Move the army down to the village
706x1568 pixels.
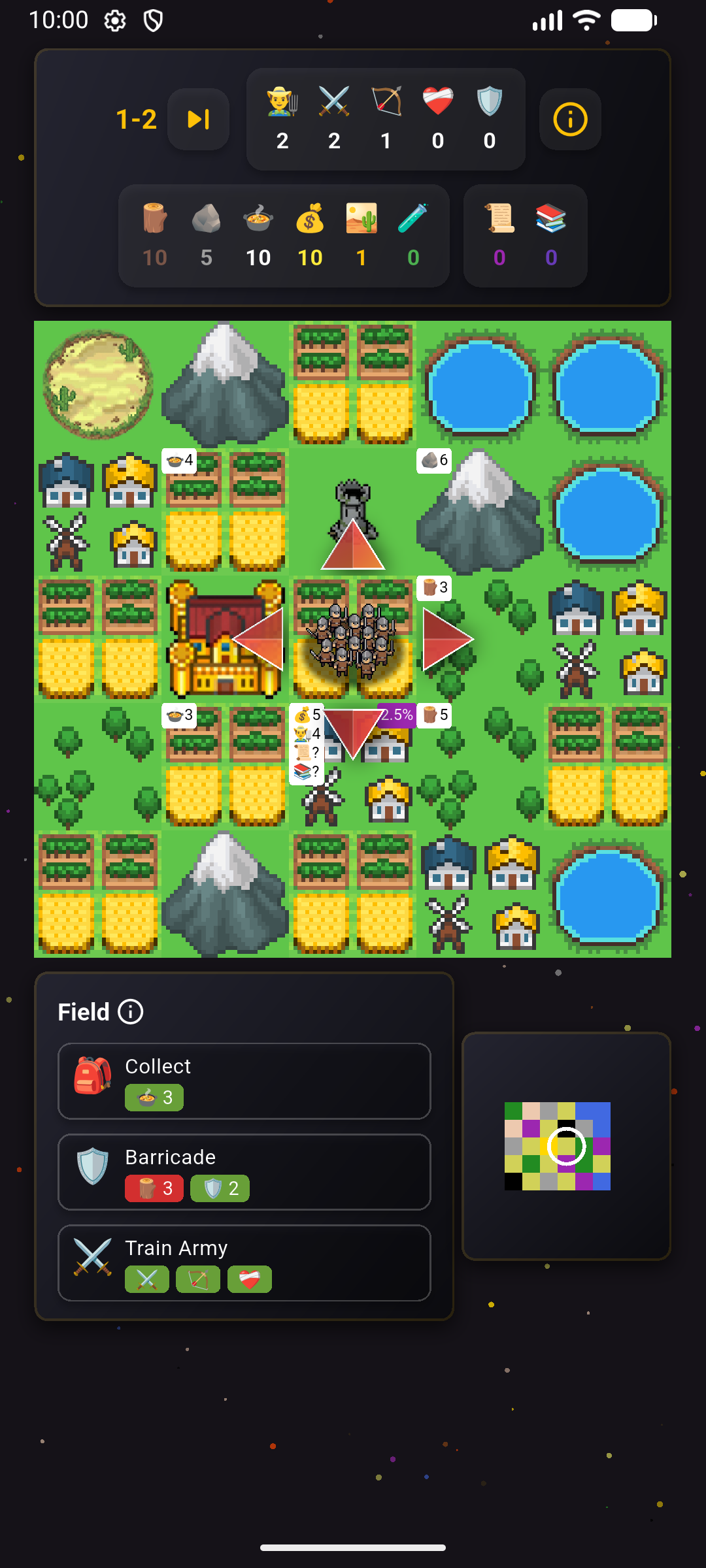(353, 732)
